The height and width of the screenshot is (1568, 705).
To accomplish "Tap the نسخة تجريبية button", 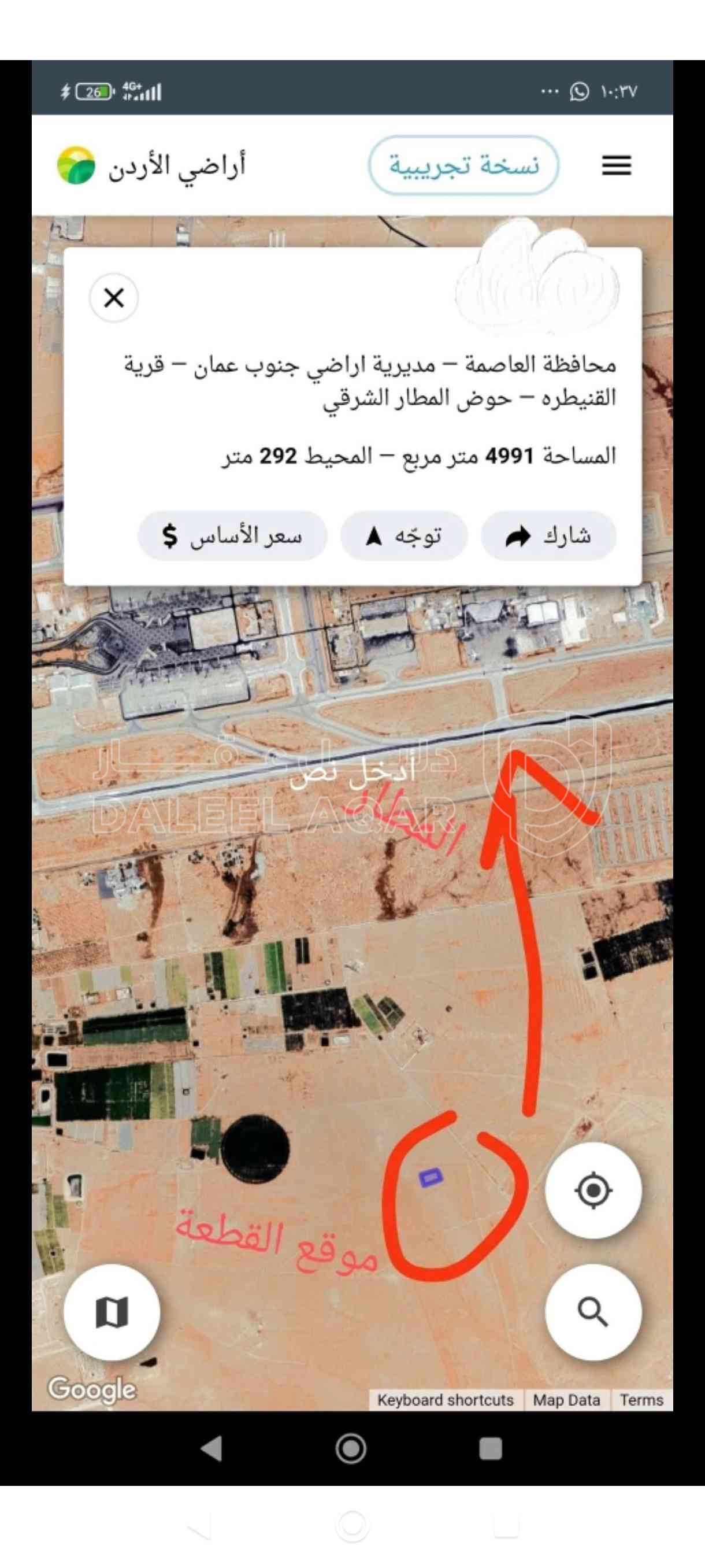I will (x=463, y=165).
